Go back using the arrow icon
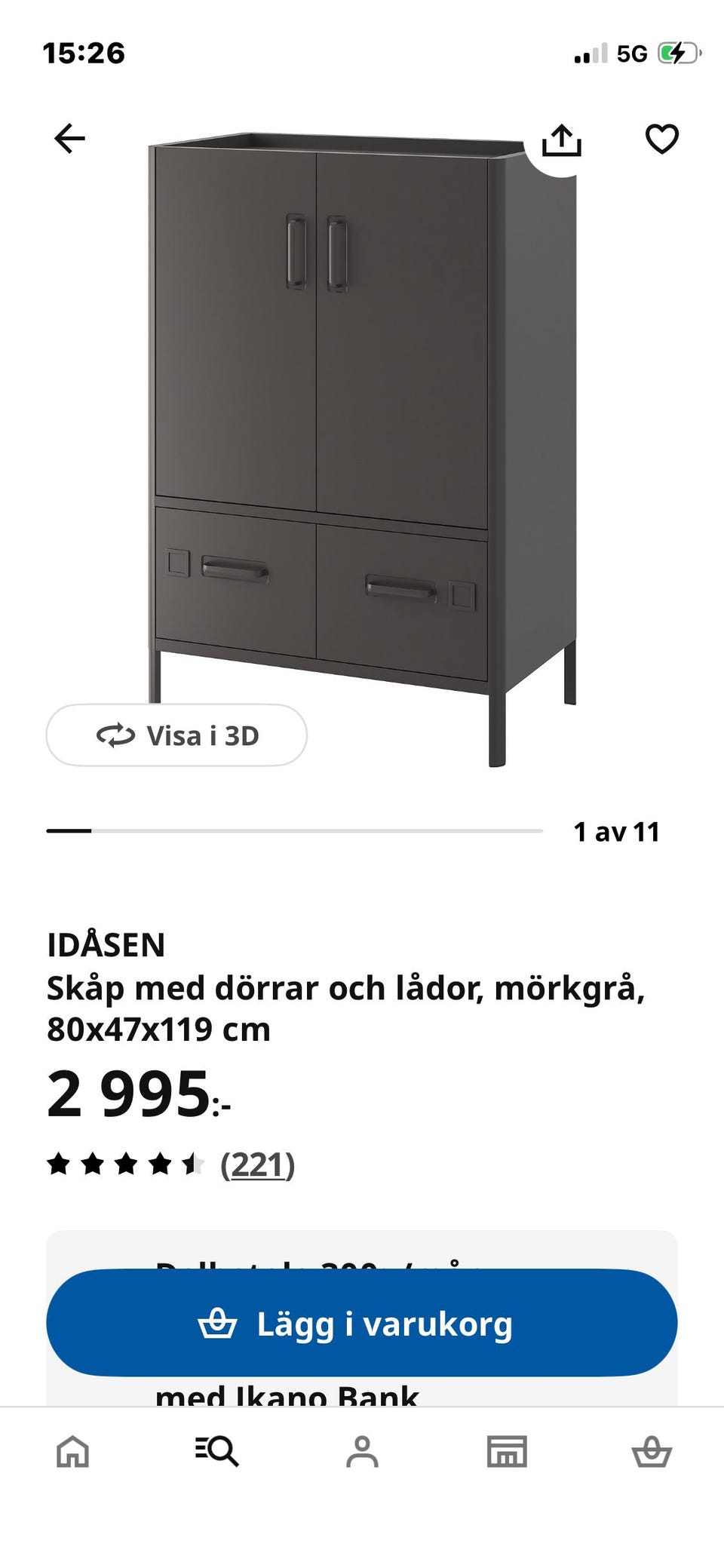The height and width of the screenshot is (1568, 724). pyautogui.click(x=69, y=139)
